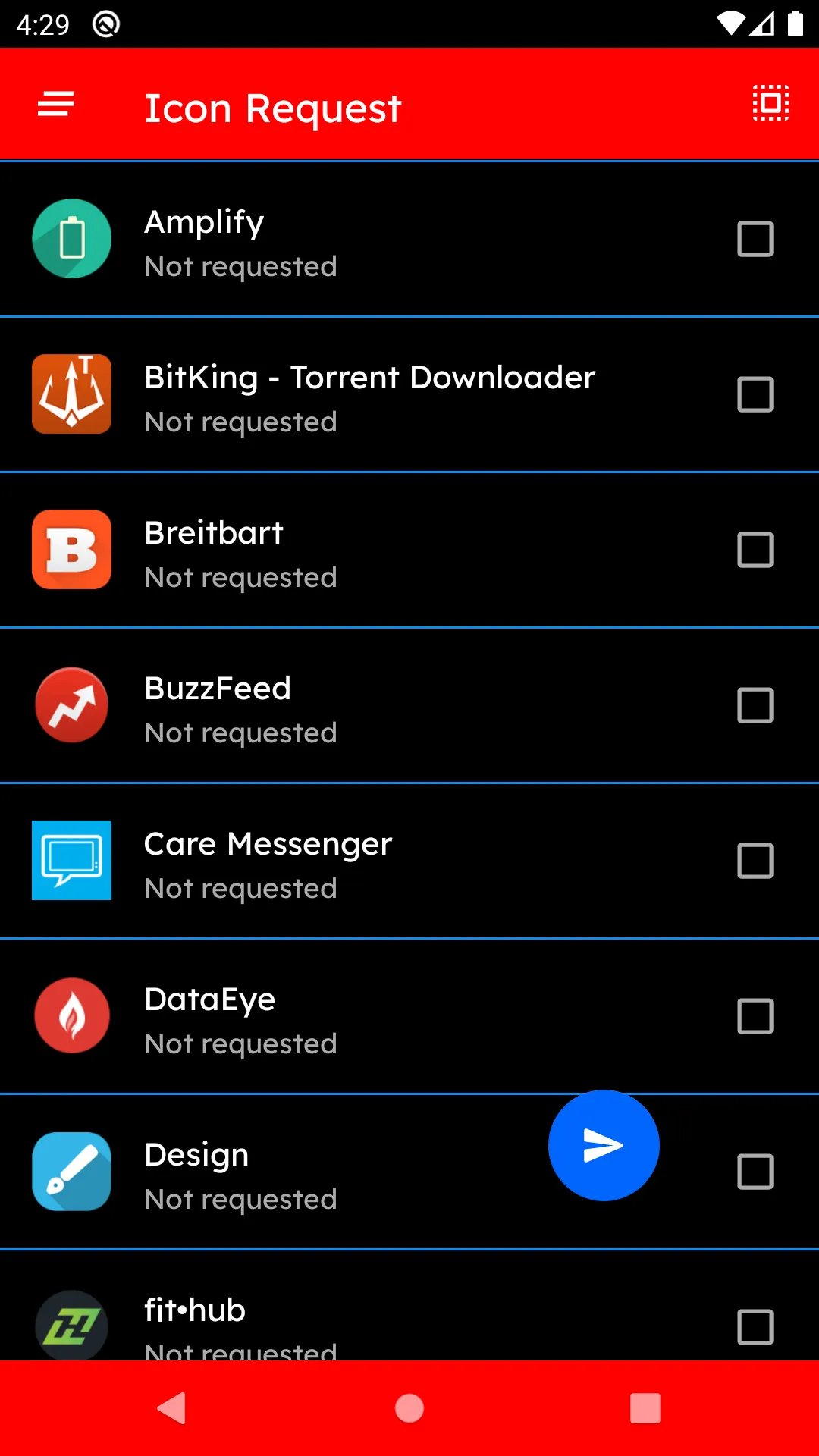Tap the select all icon
Screen dimensions: 819x1456
[770, 103]
